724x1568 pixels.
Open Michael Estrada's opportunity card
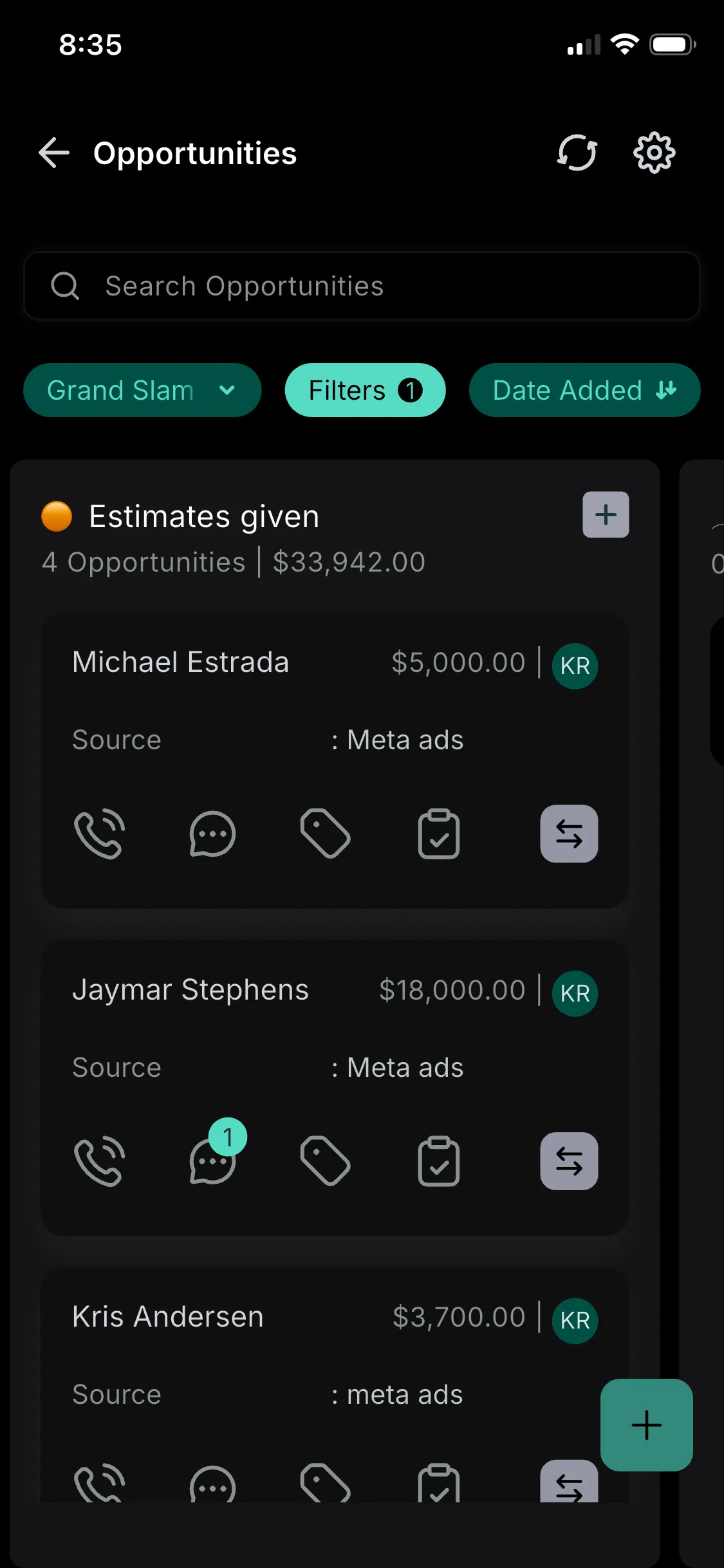pyautogui.click(x=181, y=662)
